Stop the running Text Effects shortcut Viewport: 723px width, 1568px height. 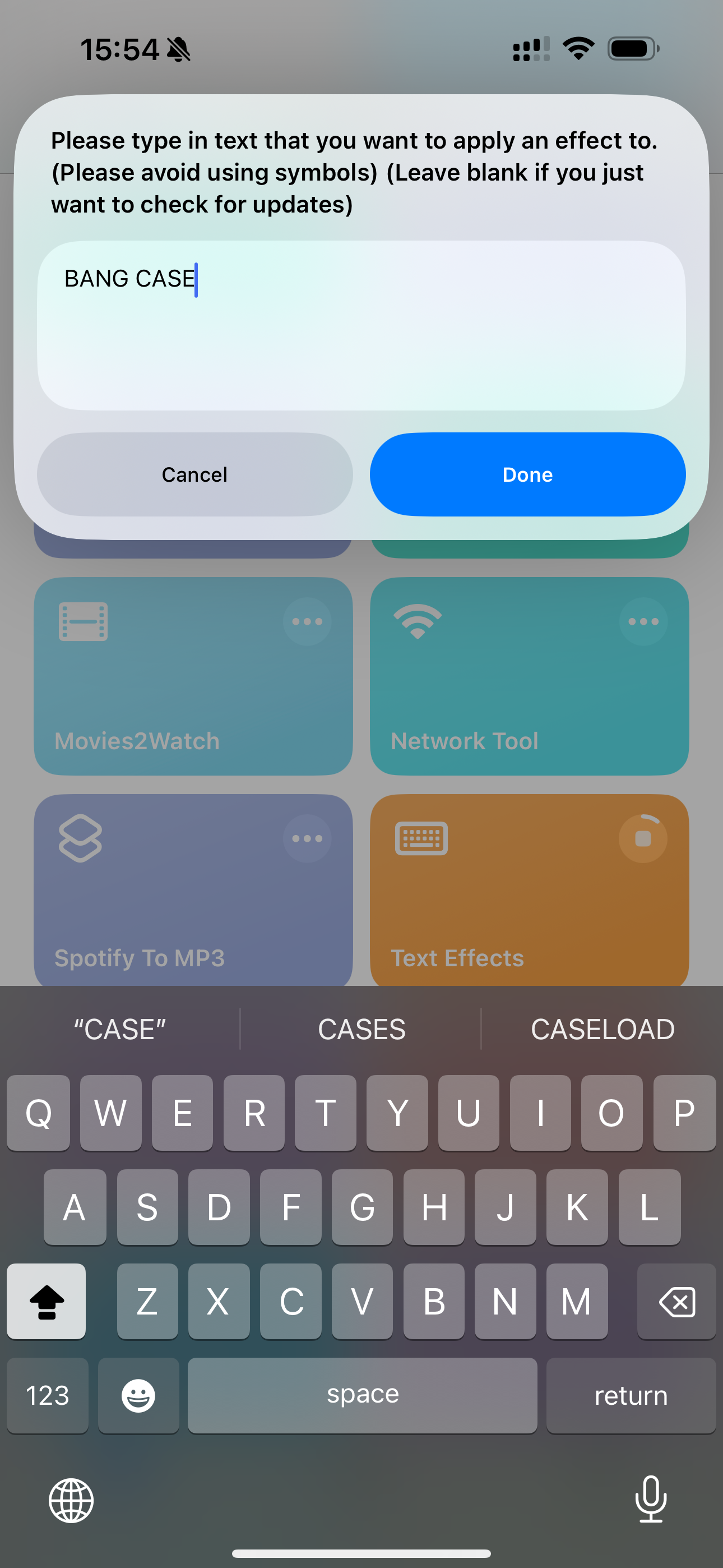click(643, 839)
